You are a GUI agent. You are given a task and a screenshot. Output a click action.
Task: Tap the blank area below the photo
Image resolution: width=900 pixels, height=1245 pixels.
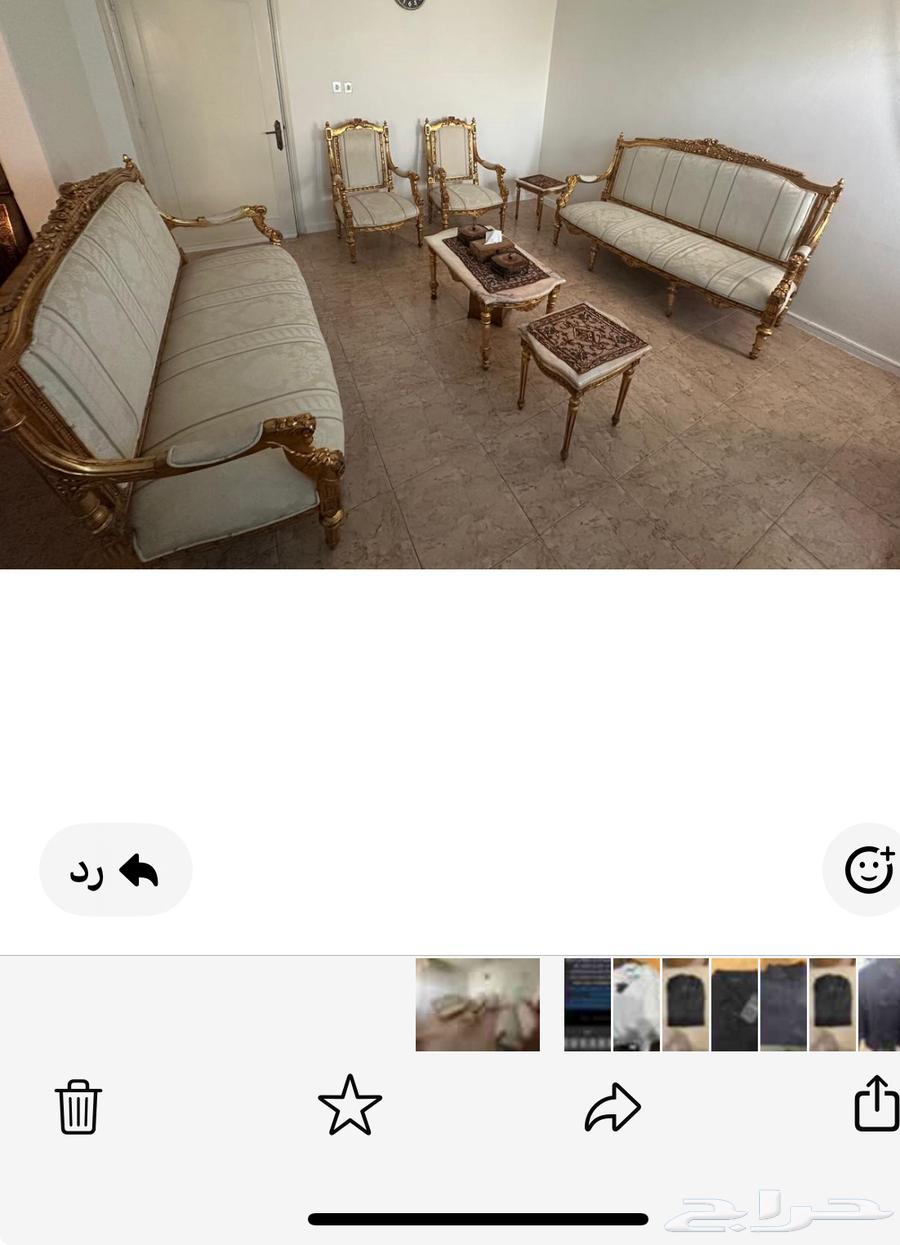pos(450,700)
